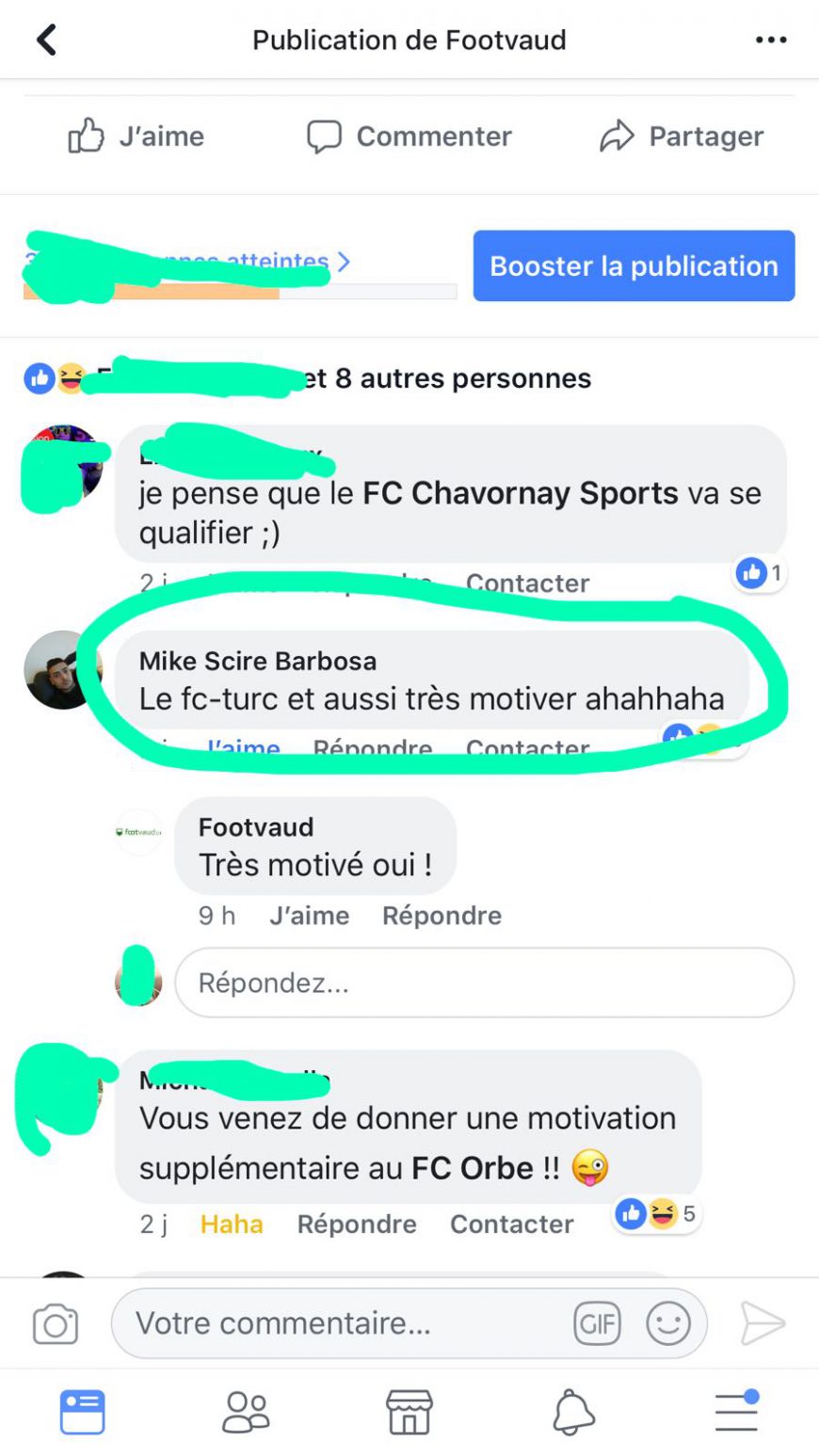Open the GIF picker

click(598, 1325)
